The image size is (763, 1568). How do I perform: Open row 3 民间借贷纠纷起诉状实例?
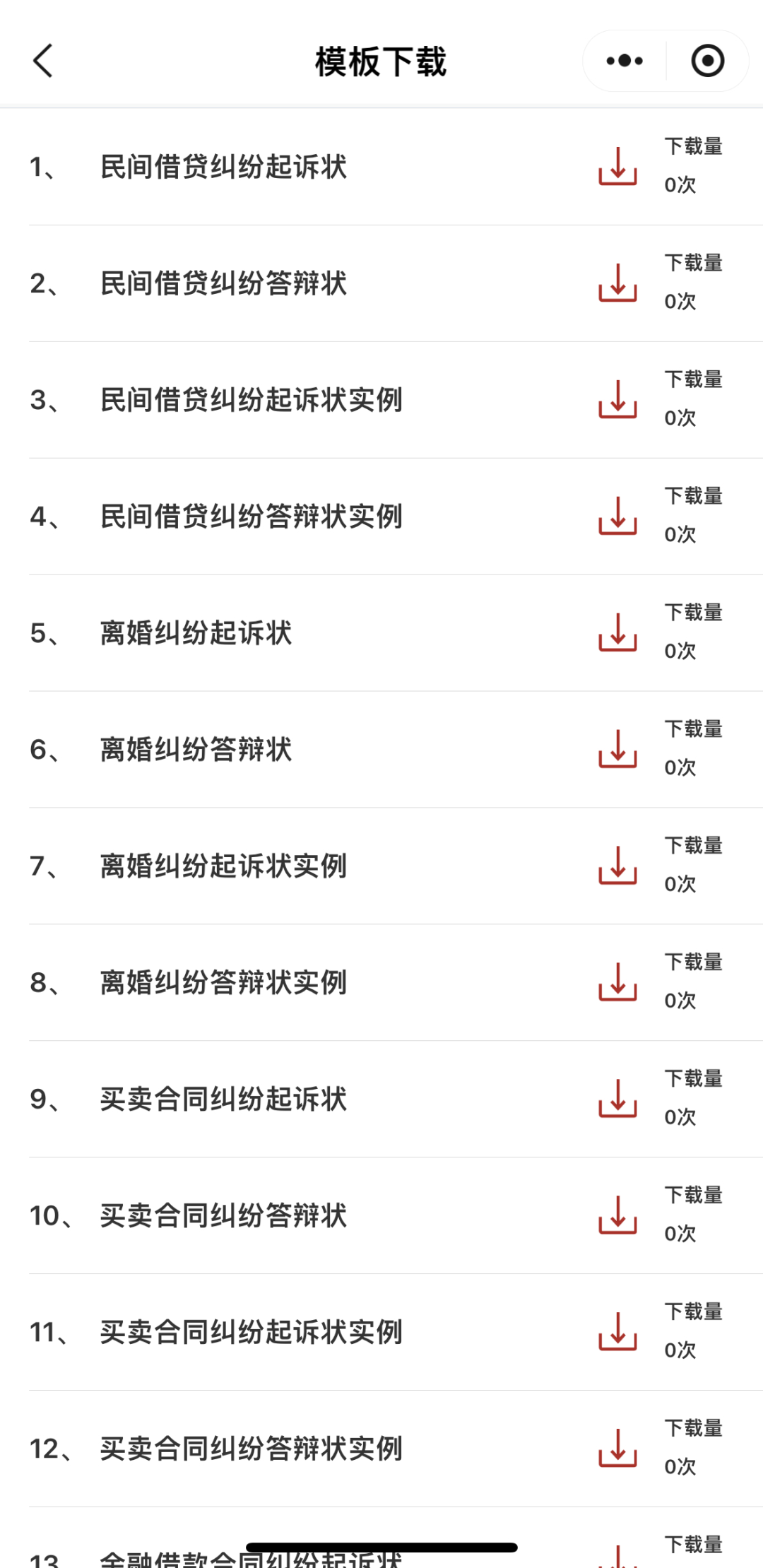[252, 400]
